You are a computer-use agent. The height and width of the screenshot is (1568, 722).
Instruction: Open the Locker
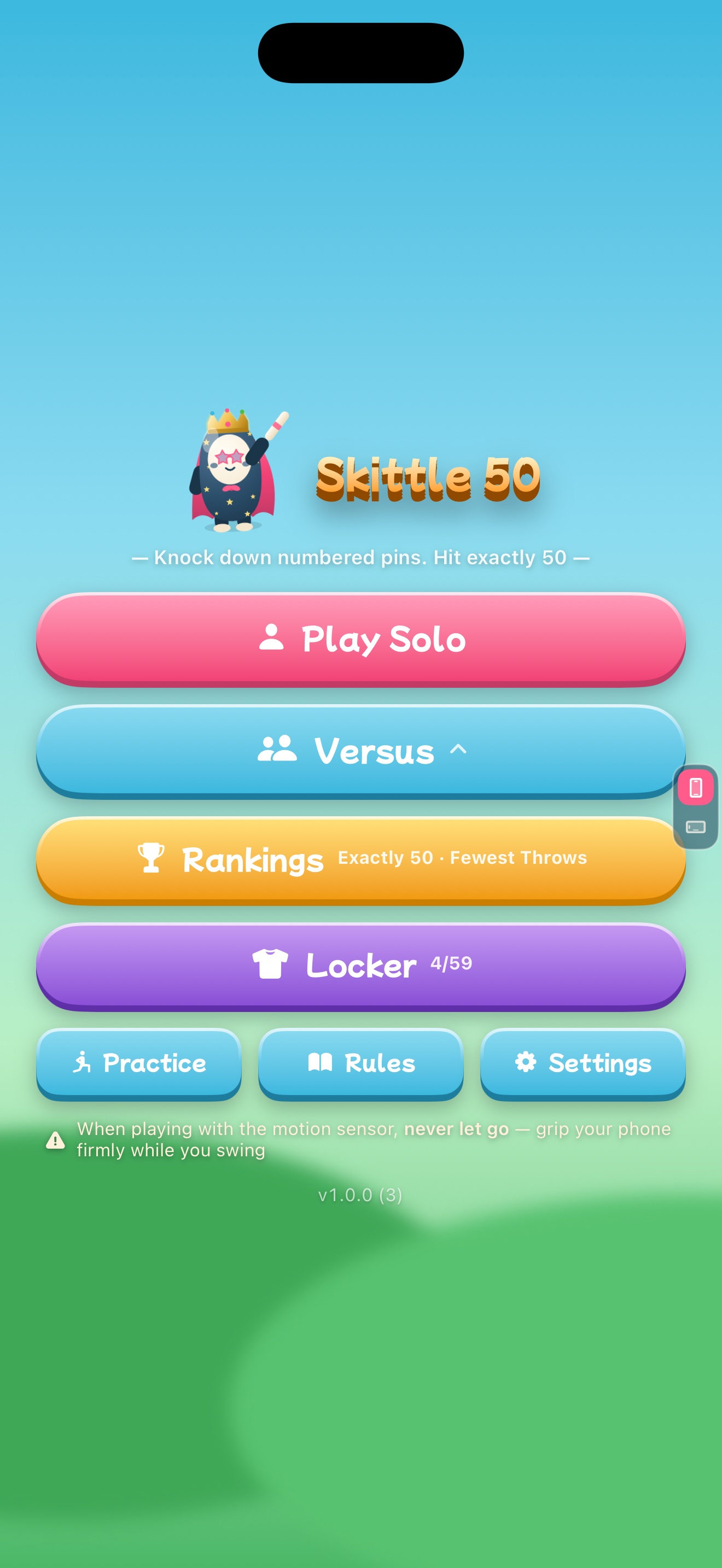click(x=360, y=966)
